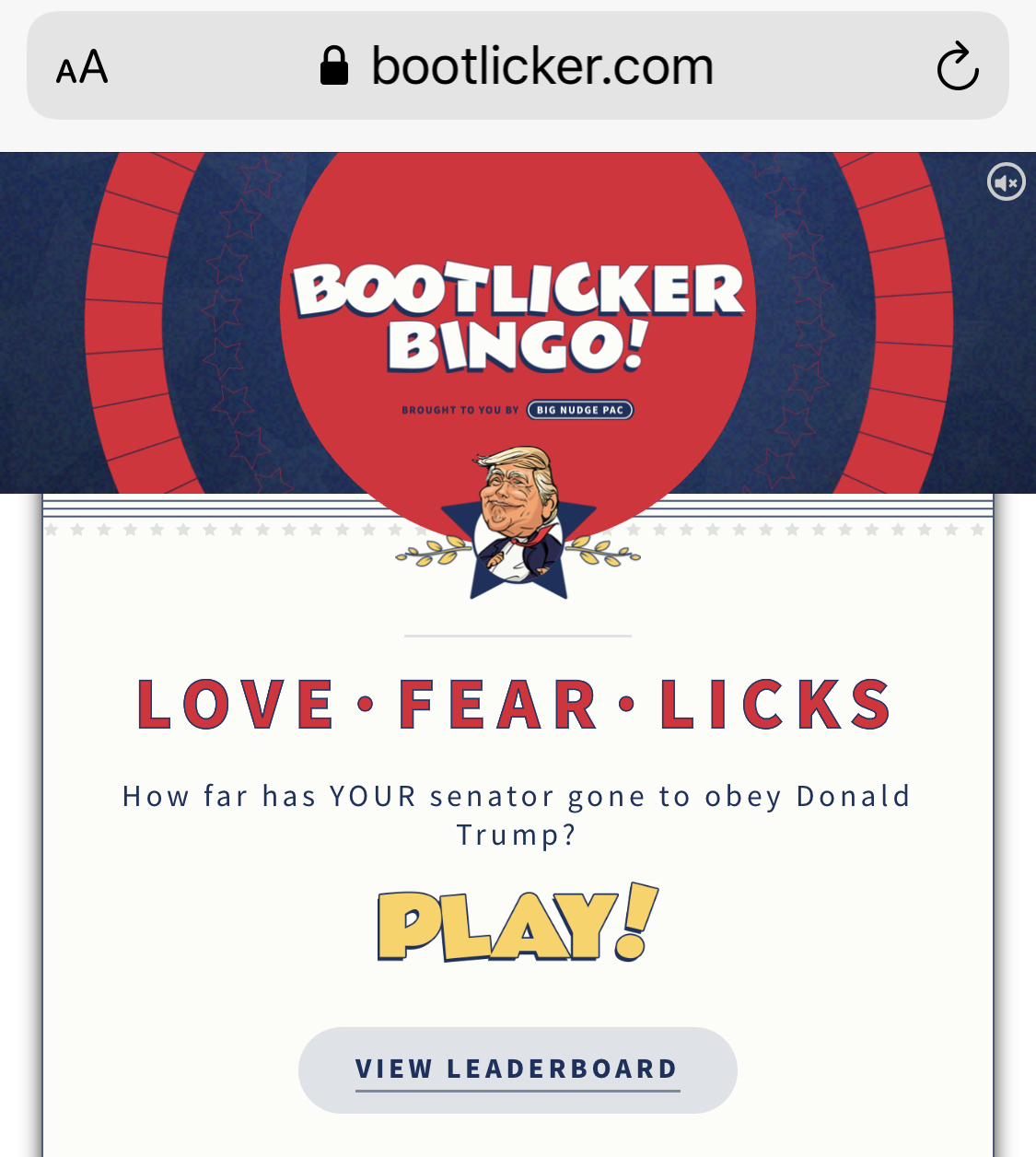
Task: Open View Leaderboard
Action: [518, 1069]
